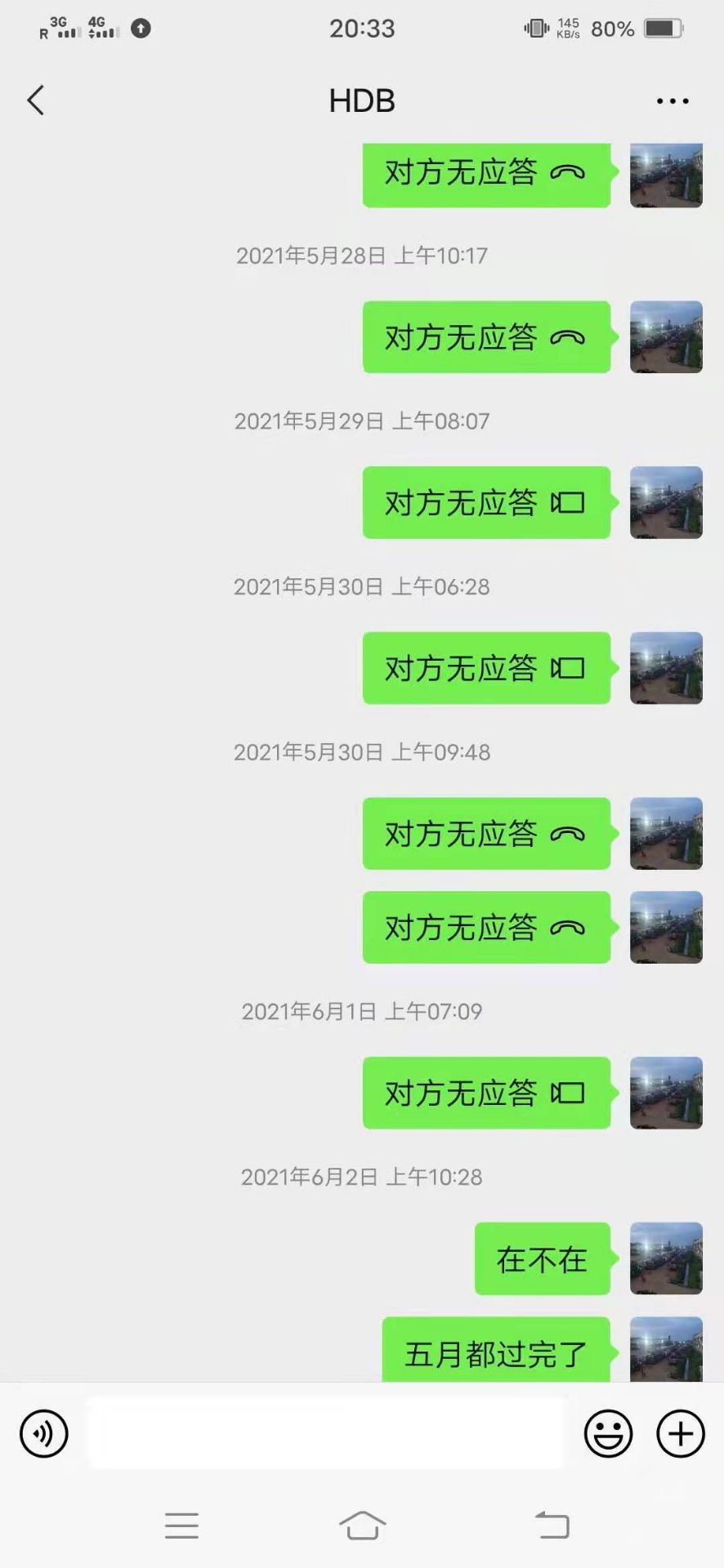Screen dimensions: 724x1568
Task: Tap the avatar beside 在不在 message
Action: [666, 1258]
